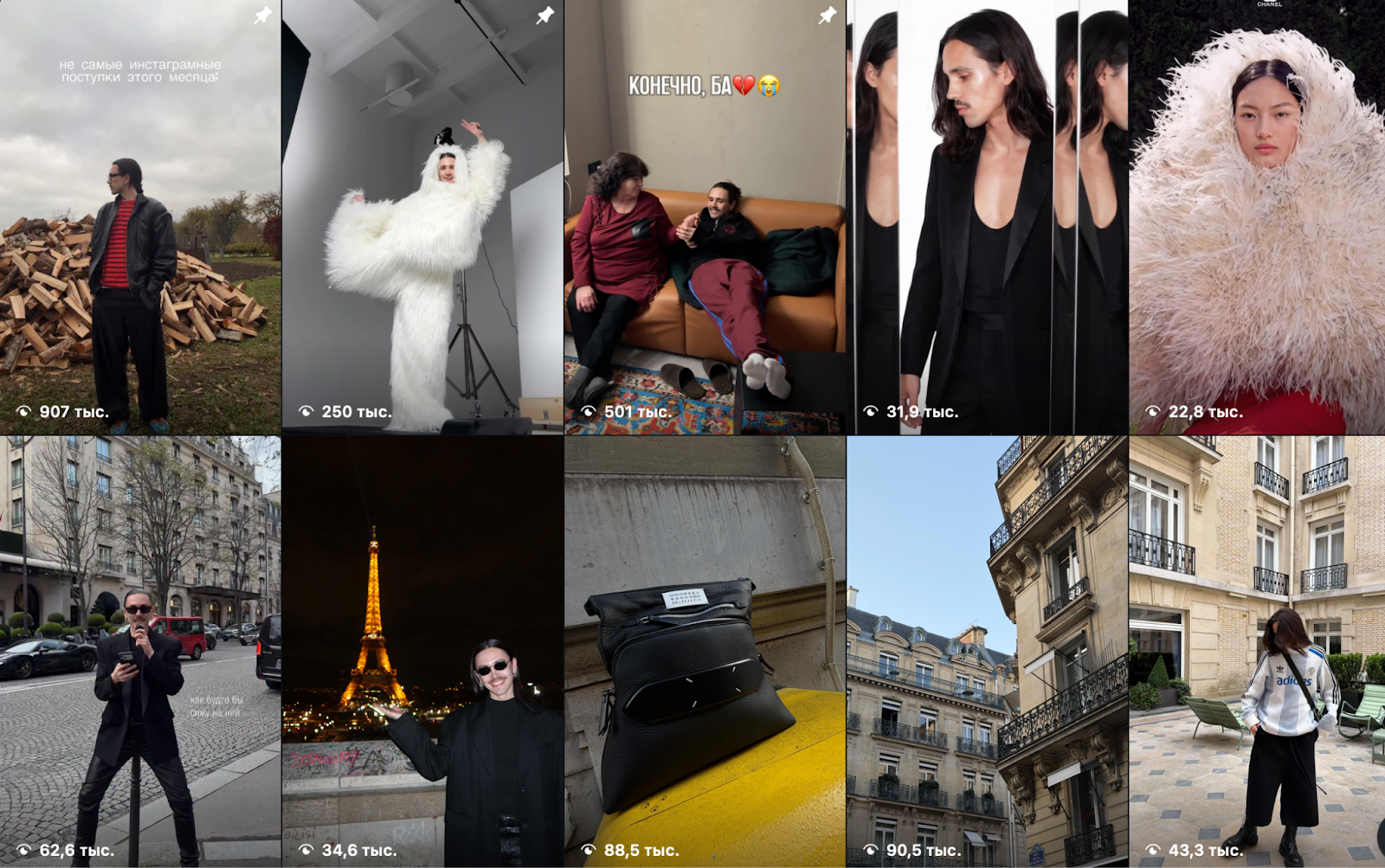Play the Eiffel Tower night reel, 34,6 тыс.
Viewport: 1385px width, 868px height.
pos(422,651)
